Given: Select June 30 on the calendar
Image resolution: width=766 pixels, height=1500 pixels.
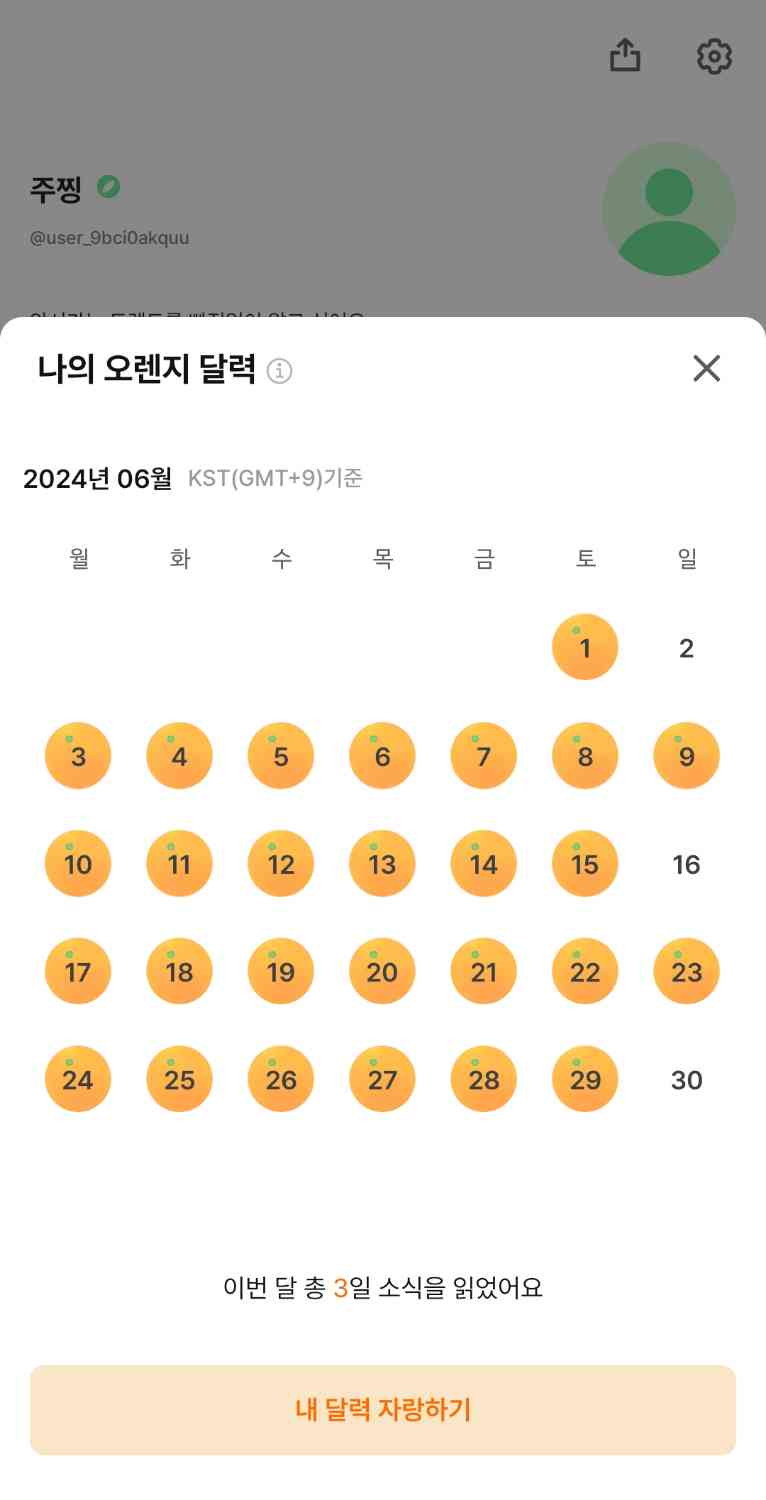Looking at the screenshot, I should [685, 1079].
